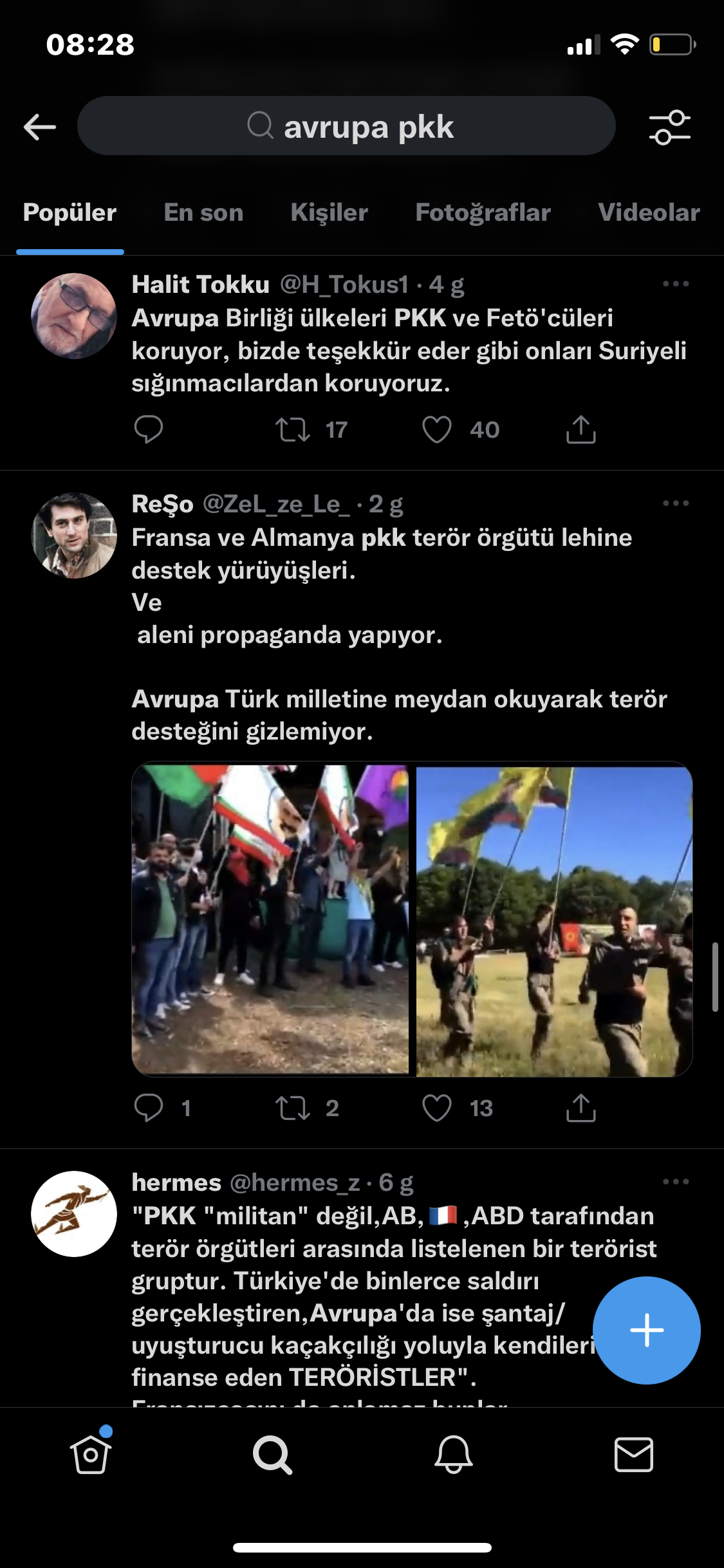Viewport: 724px width, 1568px height.
Task: Open the search filter settings icon
Action: 669,127
